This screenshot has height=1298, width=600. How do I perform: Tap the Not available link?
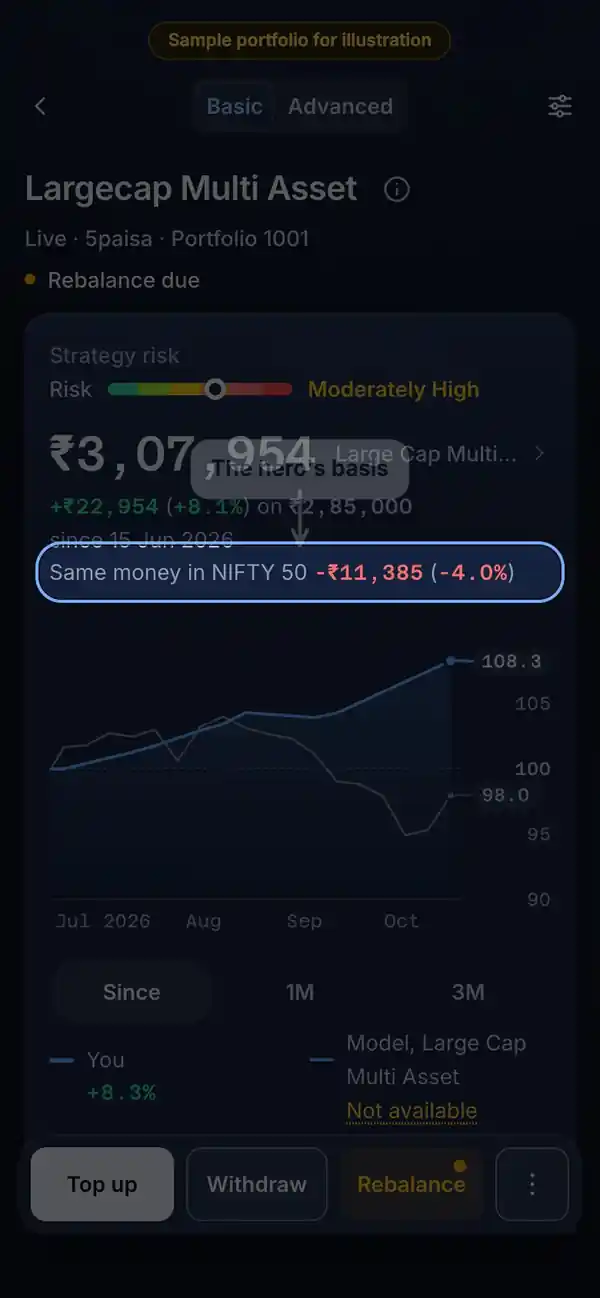click(411, 1111)
